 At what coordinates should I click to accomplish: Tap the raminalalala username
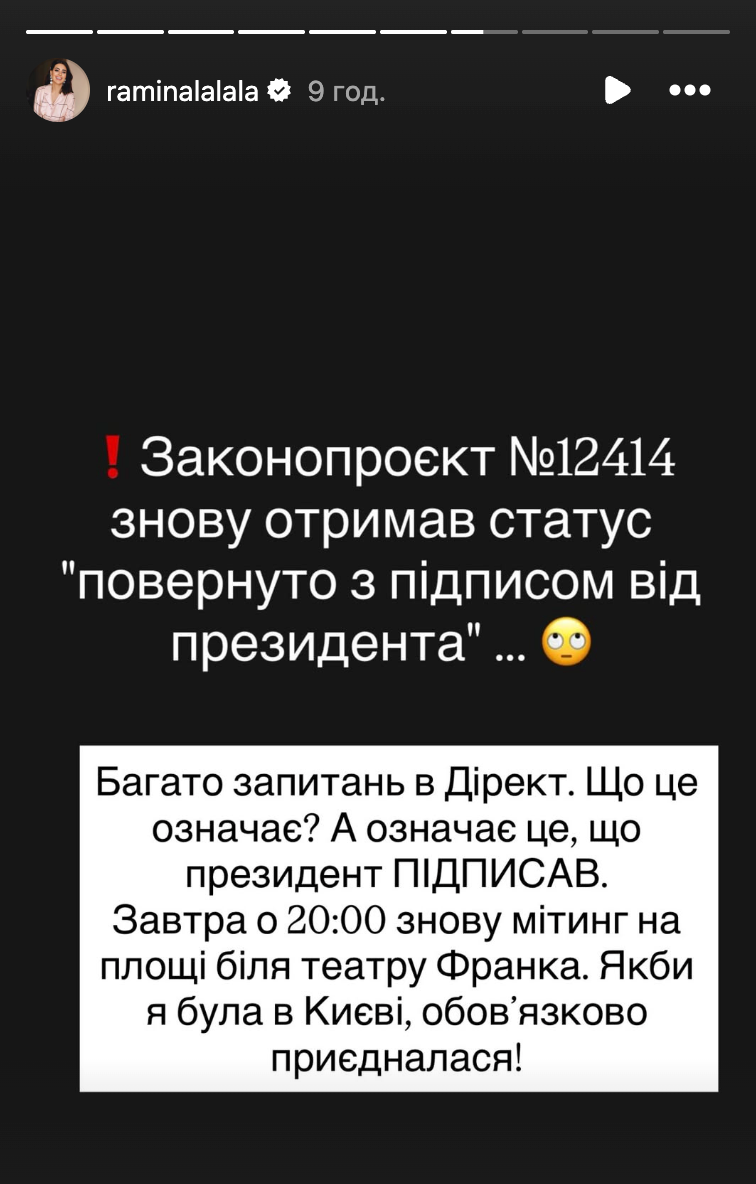click(x=182, y=92)
